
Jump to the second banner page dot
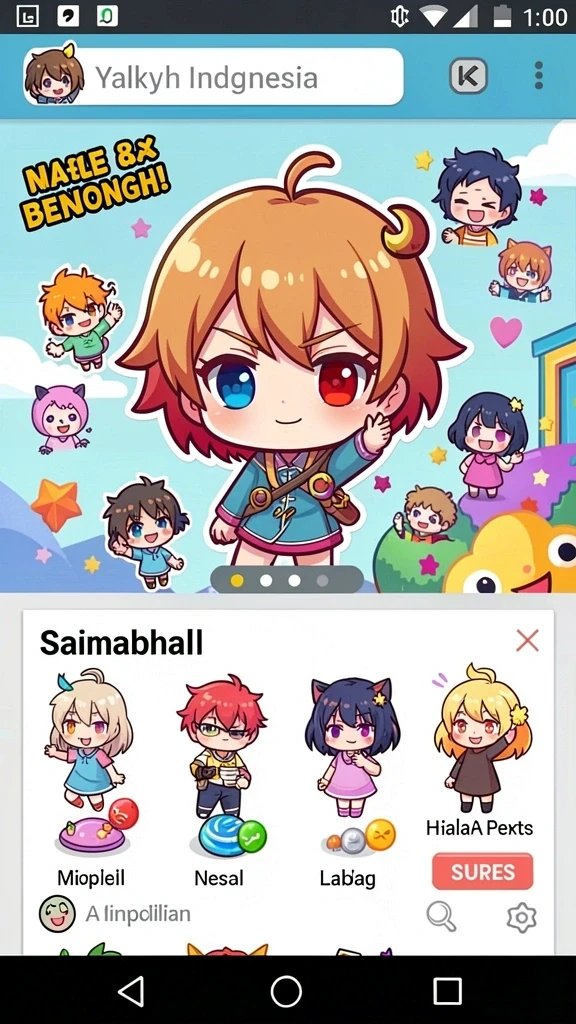click(266, 580)
